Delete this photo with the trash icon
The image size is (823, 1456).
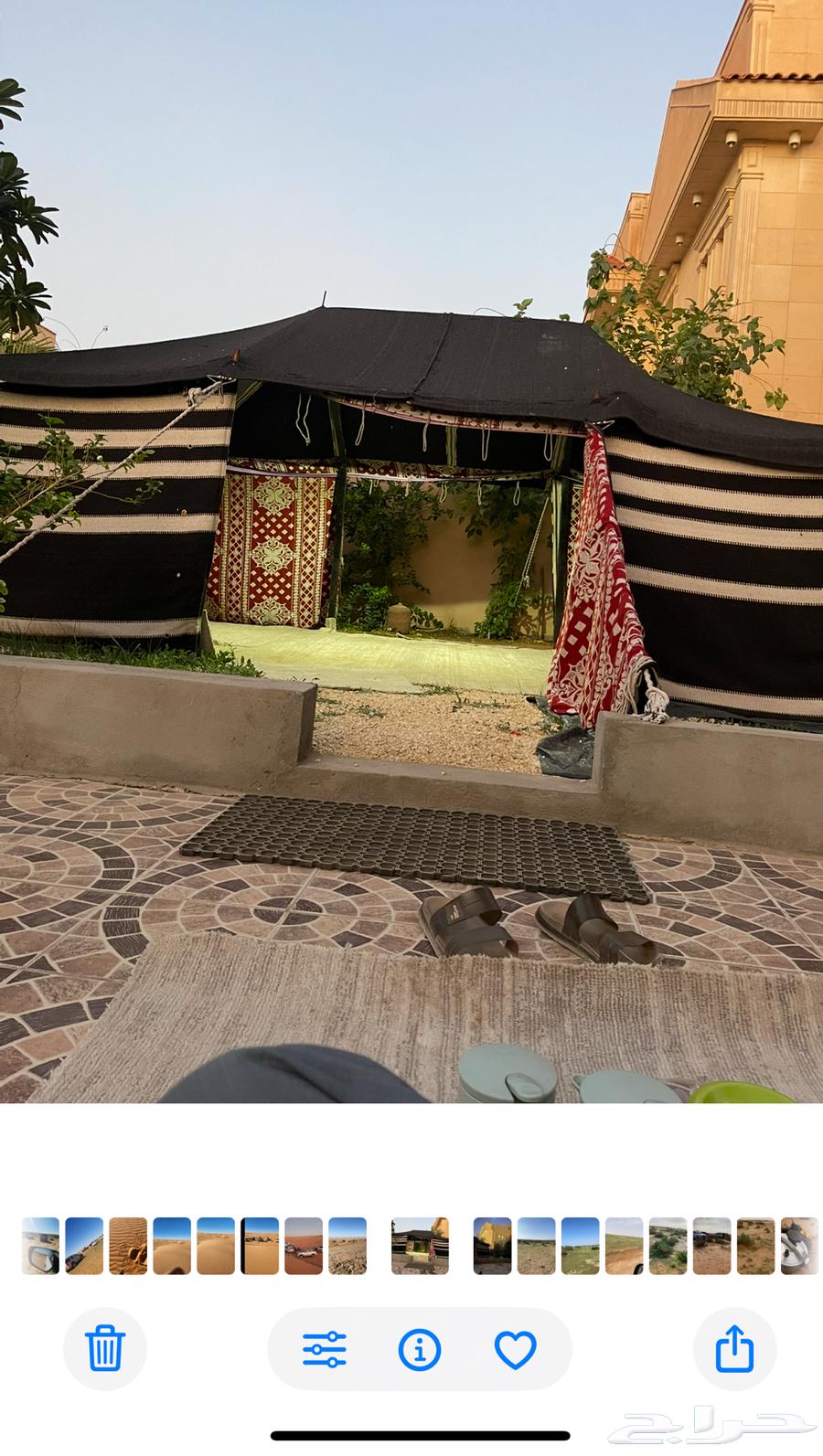click(x=104, y=1349)
